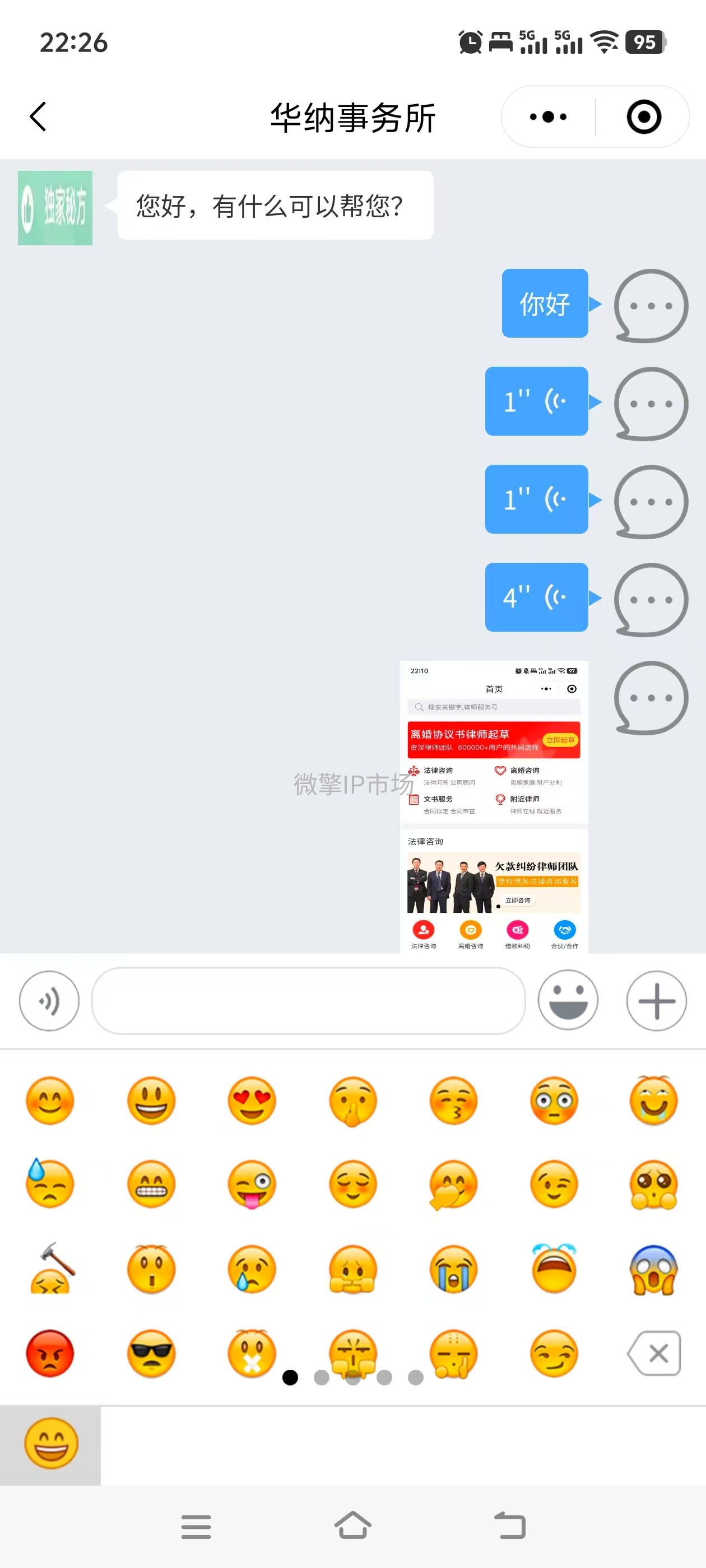The height and width of the screenshot is (1568, 706).
Task: Open the mini program more options menu
Action: pyautogui.click(x=547, y=116)
